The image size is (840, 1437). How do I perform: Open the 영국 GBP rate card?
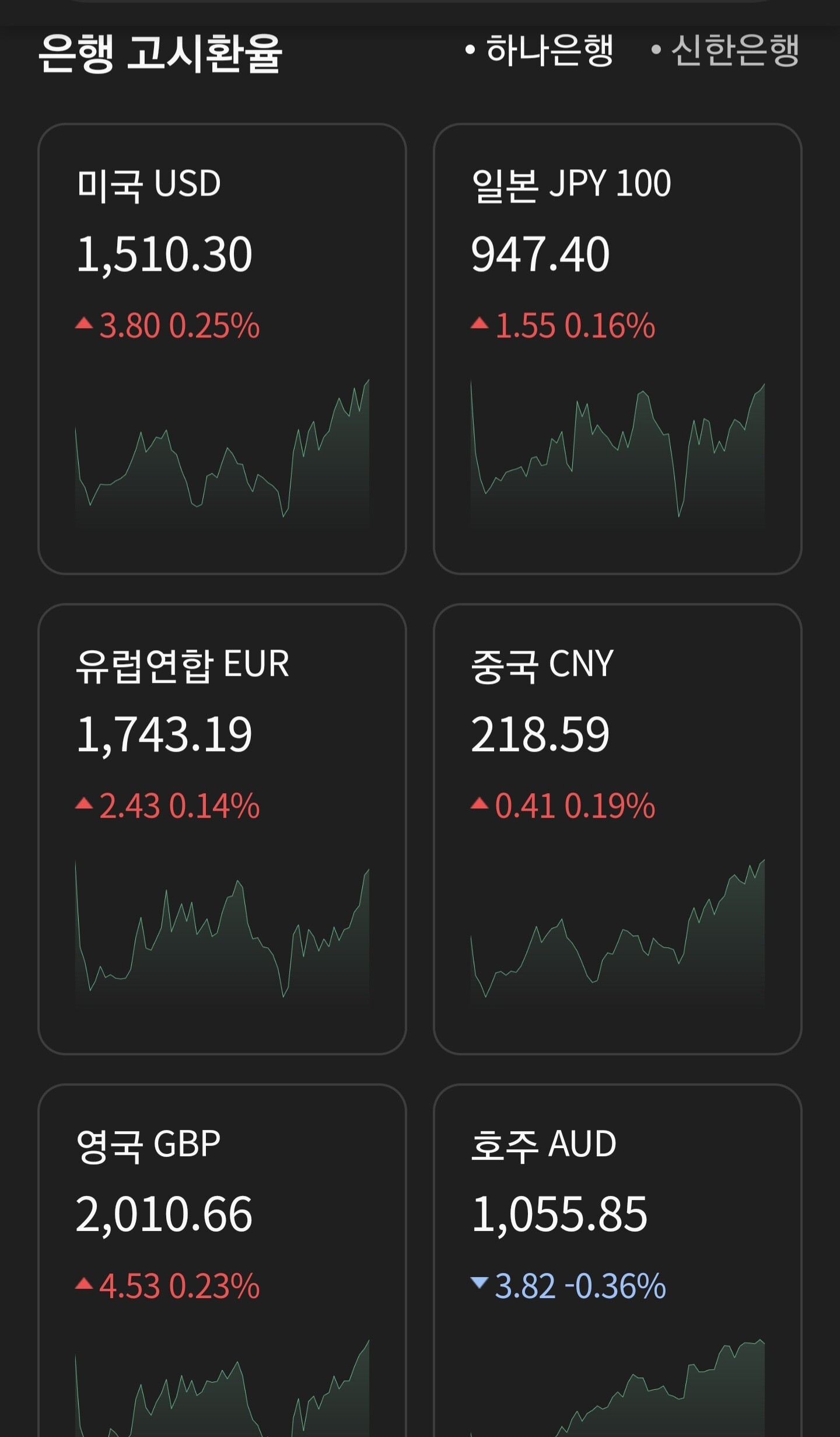(222, 1261)
